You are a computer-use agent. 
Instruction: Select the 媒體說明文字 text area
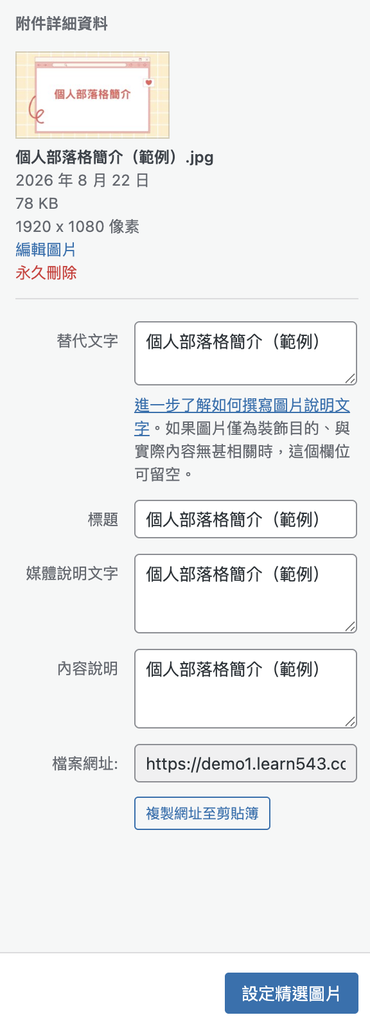245,594
